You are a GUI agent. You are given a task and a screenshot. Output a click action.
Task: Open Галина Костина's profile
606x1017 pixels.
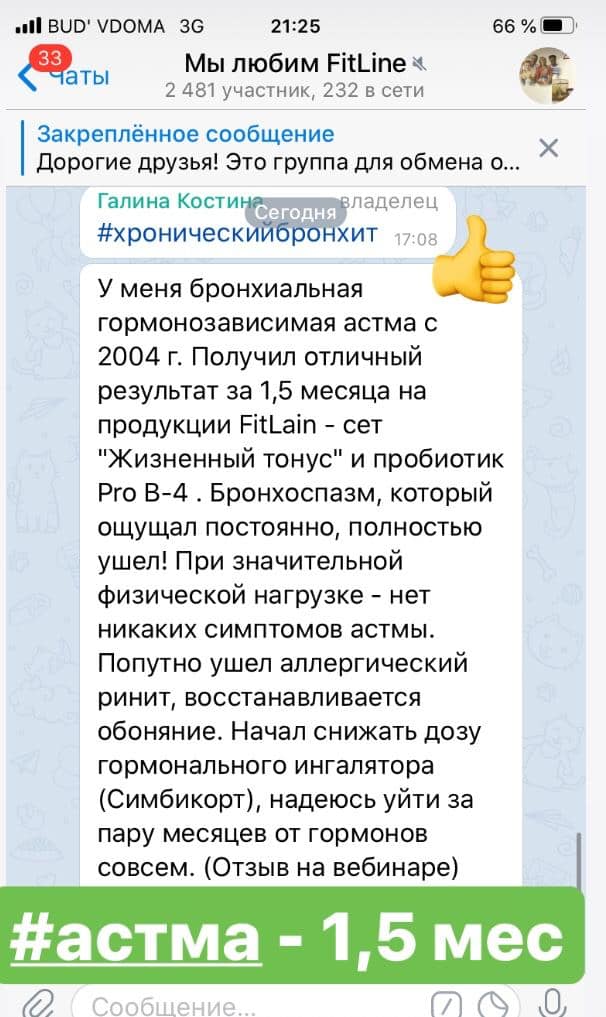coord(180,201)
